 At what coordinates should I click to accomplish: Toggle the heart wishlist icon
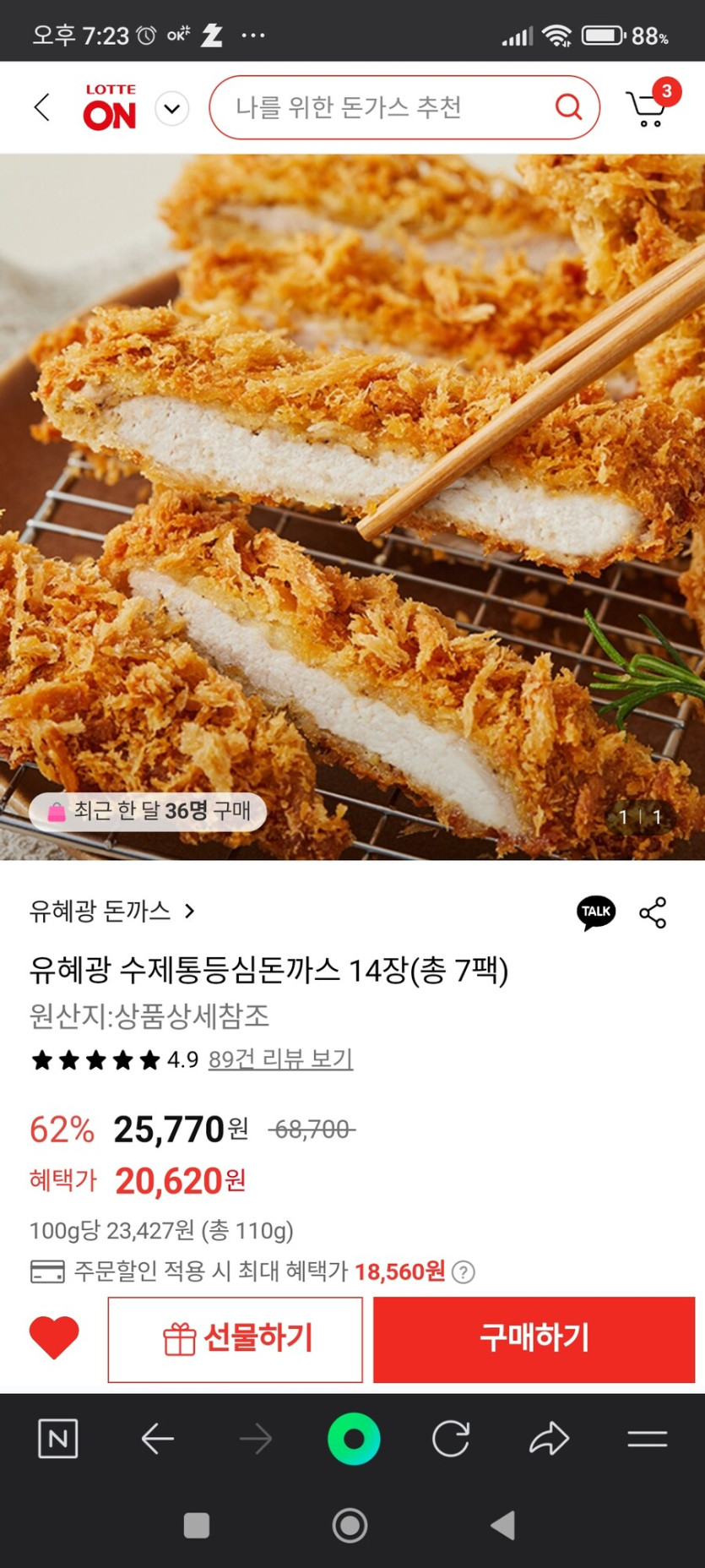[x=54, y=1337]
